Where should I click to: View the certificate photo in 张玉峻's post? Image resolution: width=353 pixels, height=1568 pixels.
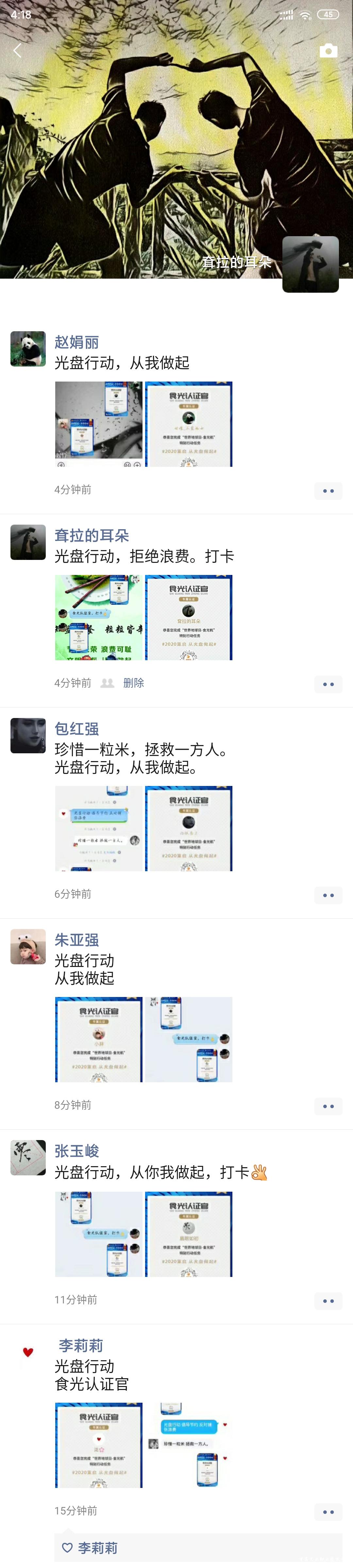pyautogui.click(x=189, y=1234)
